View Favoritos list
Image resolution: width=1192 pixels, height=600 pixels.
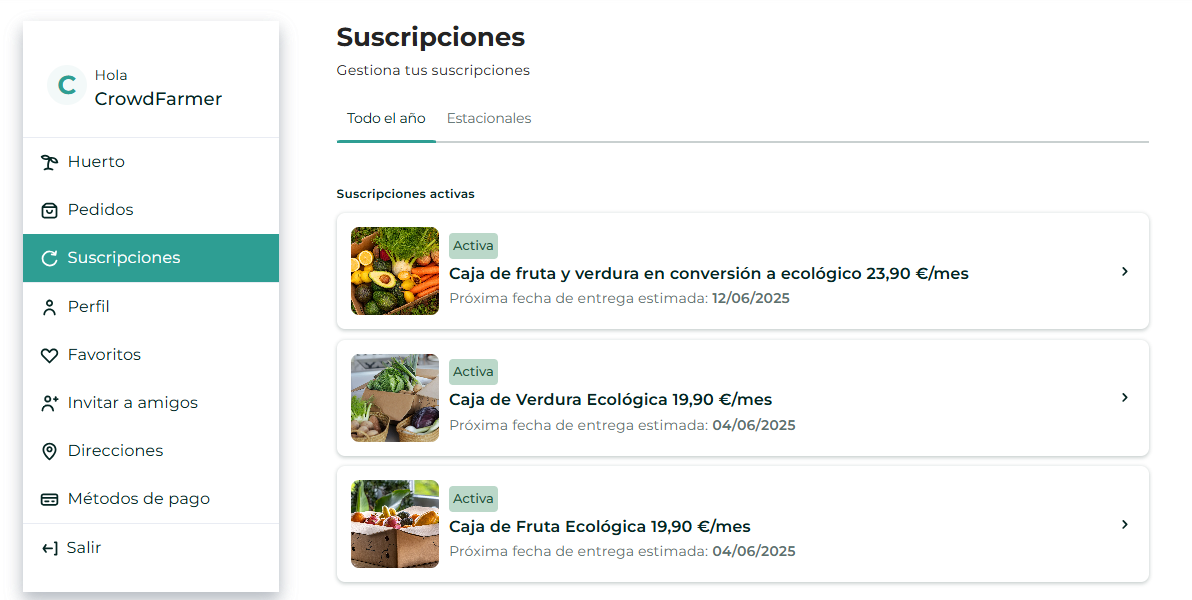pos(104,355)
